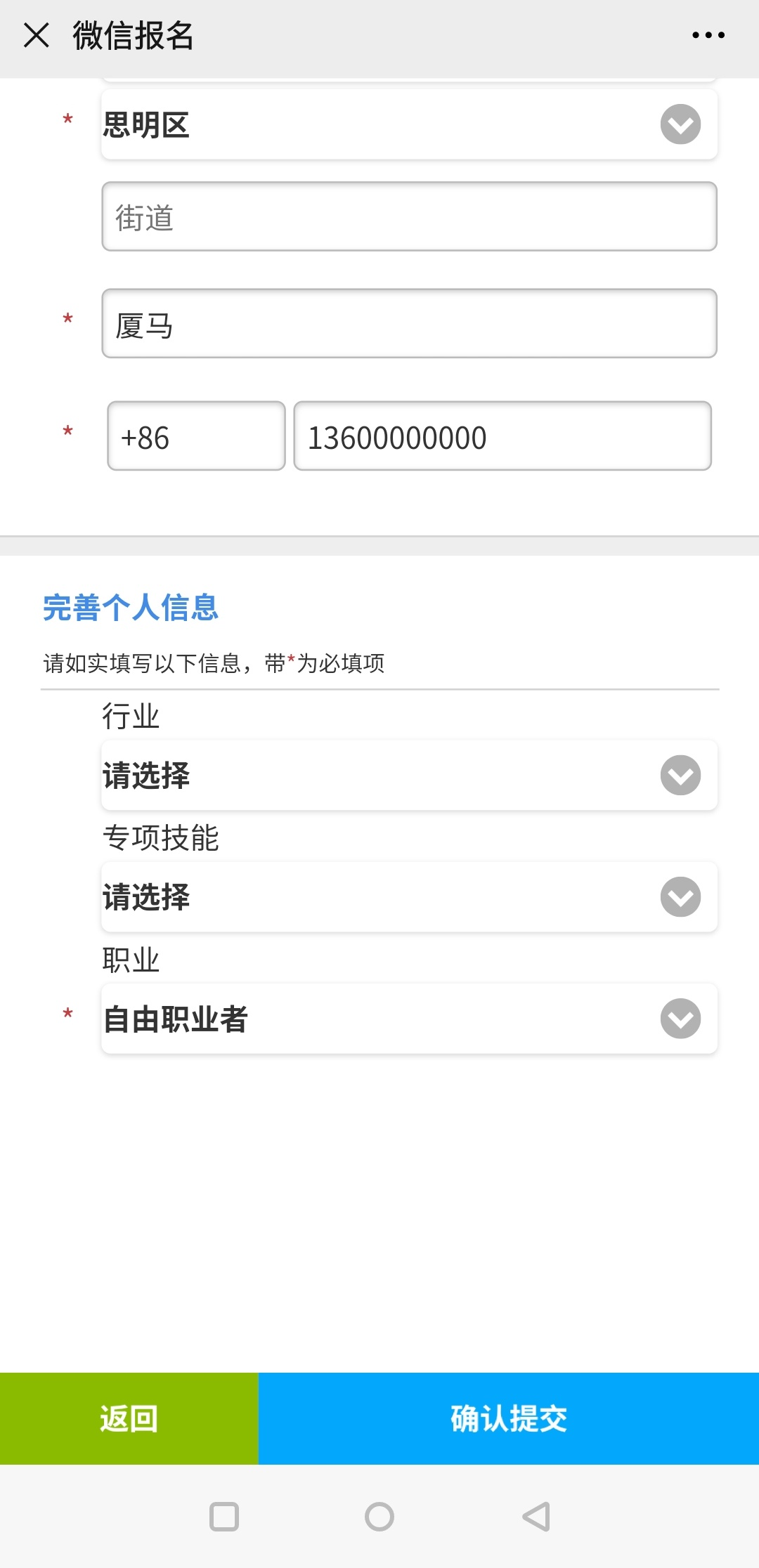The height and width of the screenshot is (1568, 759).
Task: Open the three-dot overflow menu
Action: point(708,34)
